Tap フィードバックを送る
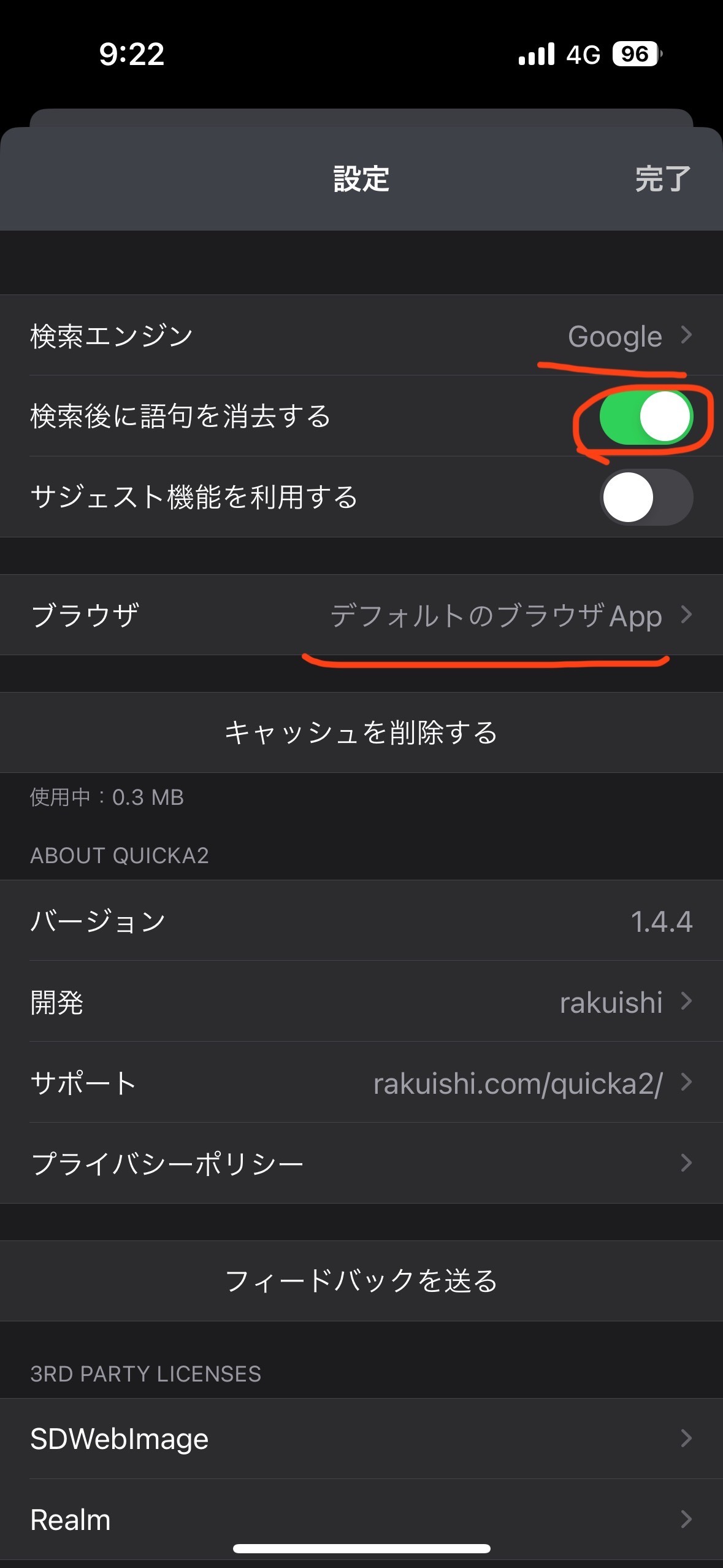Screen dimensions: 723x1568 (361, 1281)
